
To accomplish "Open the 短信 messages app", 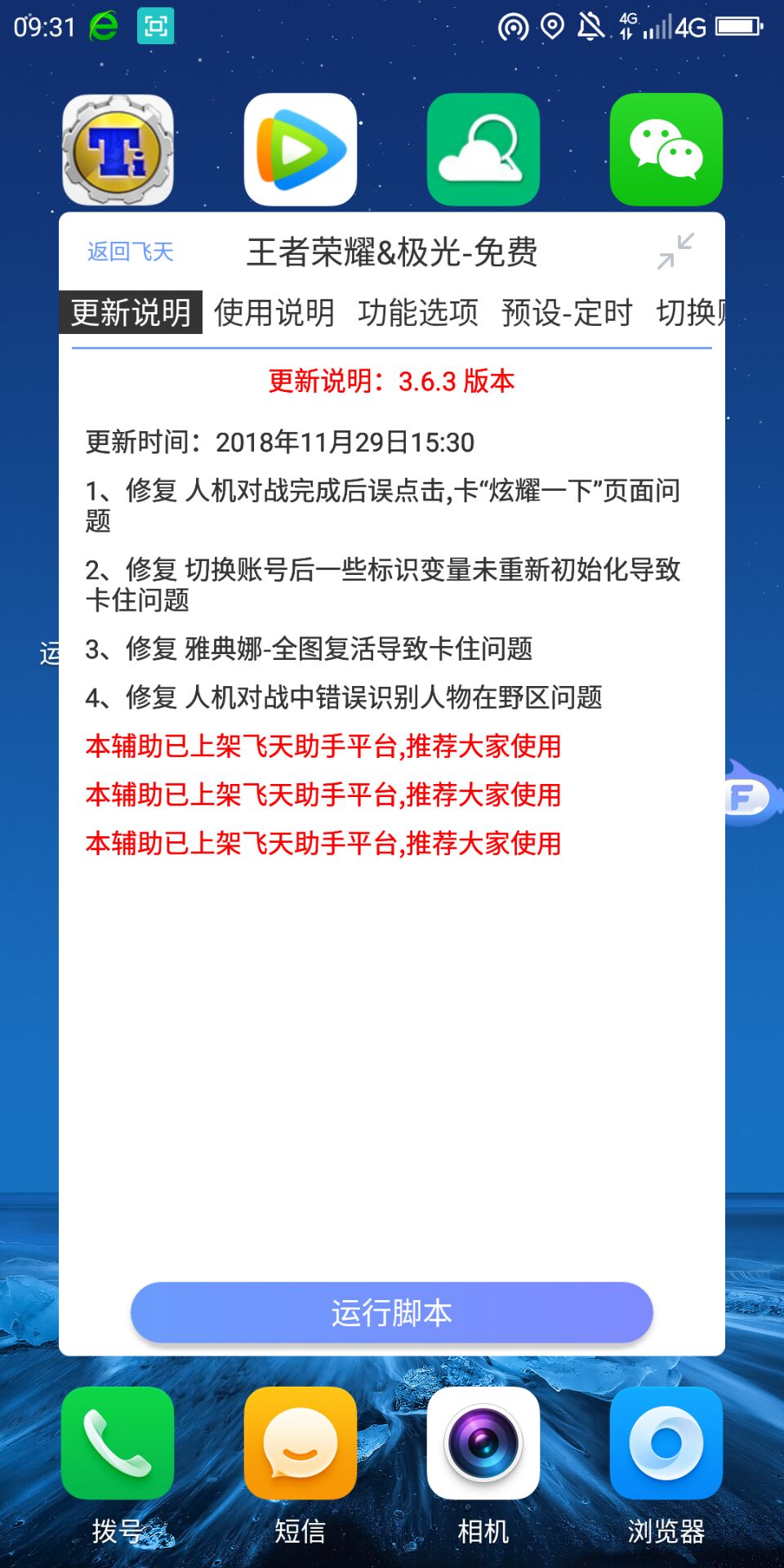I will coord(301,1444).
